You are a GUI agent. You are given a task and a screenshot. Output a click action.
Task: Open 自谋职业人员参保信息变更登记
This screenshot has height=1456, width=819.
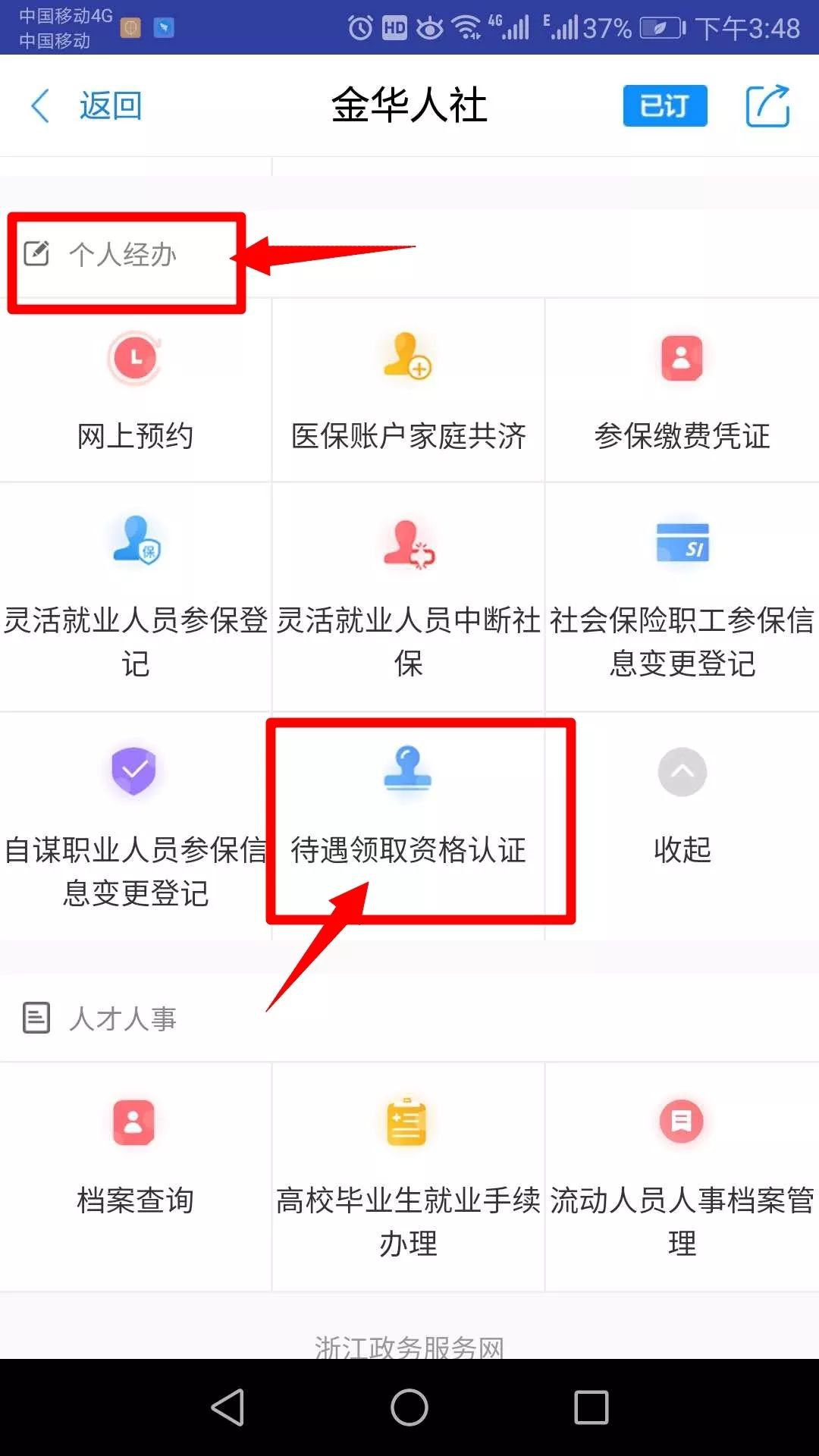click(x=135, y=827)
